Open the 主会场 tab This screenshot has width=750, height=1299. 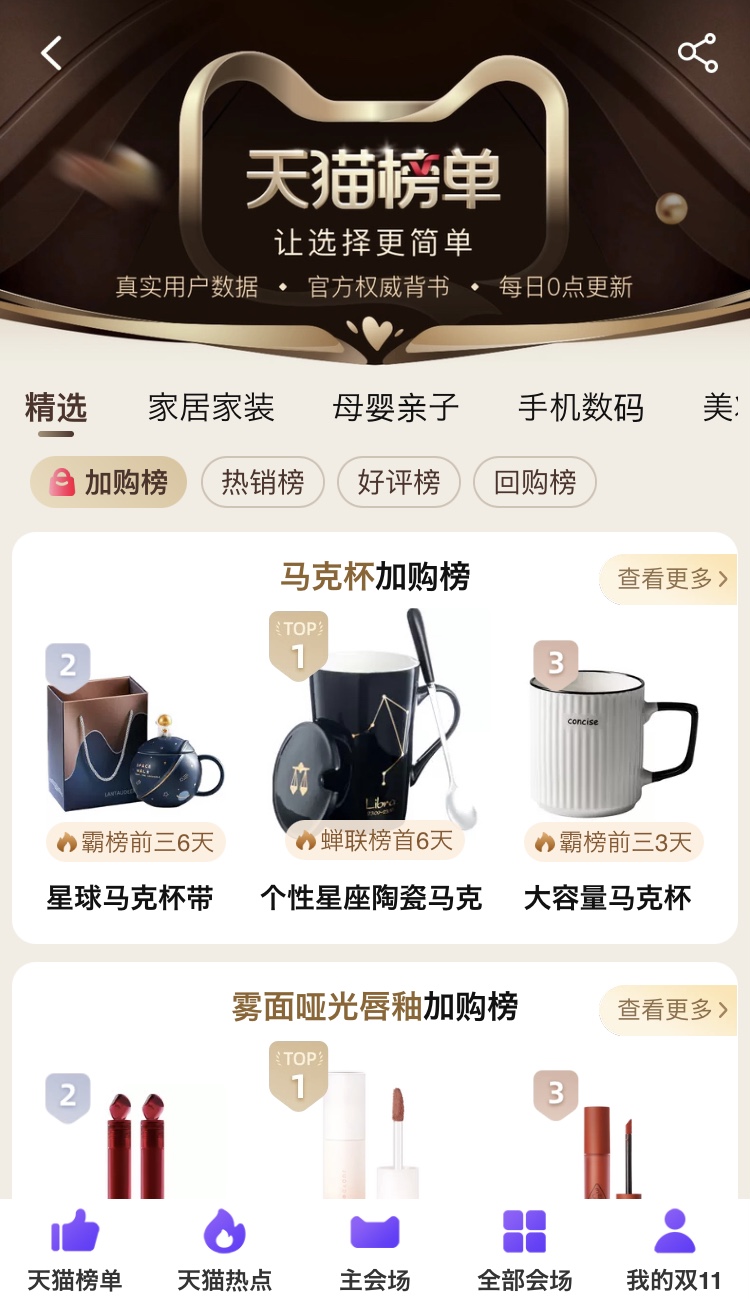click(x=375, y=1250)
